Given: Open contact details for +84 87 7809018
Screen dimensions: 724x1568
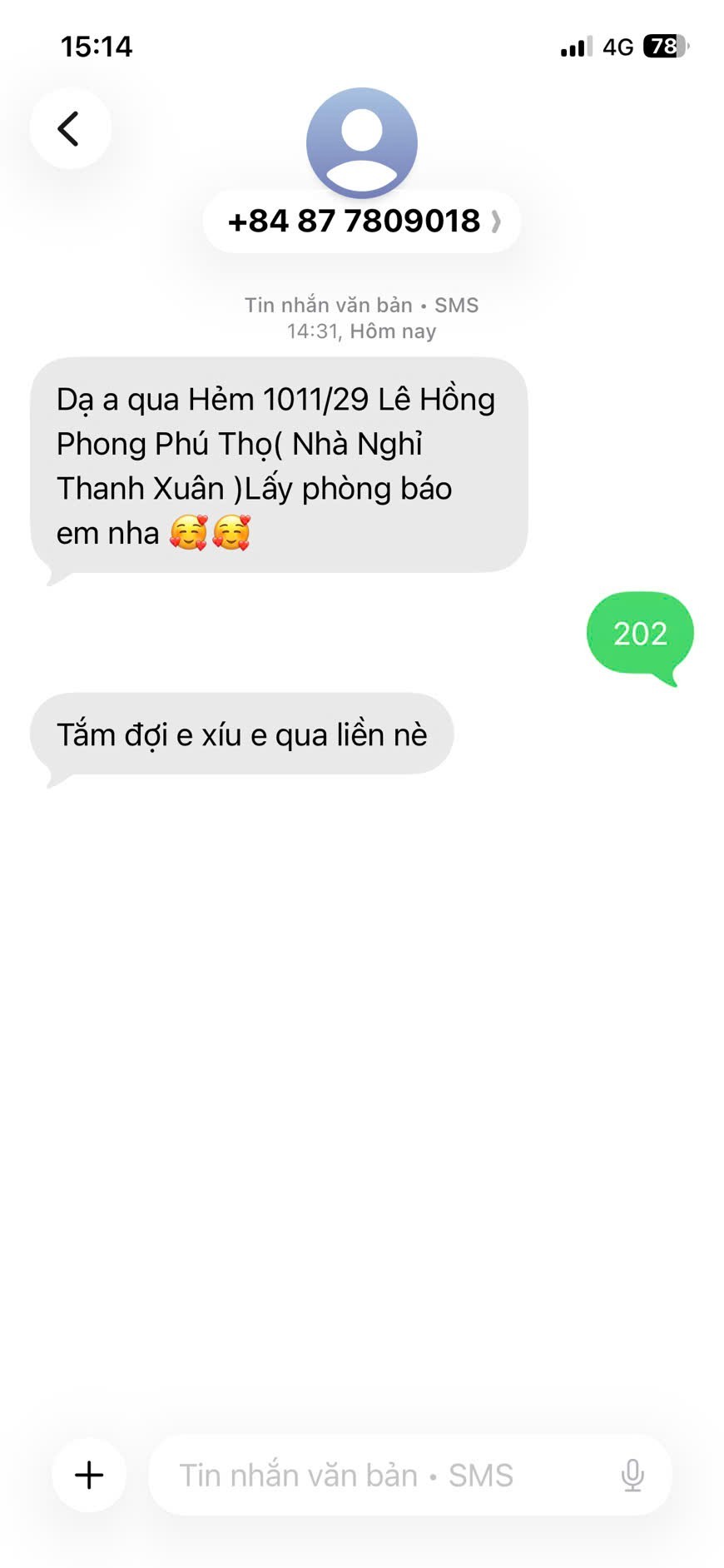Looking at the screenshot, I should (362, 222).
